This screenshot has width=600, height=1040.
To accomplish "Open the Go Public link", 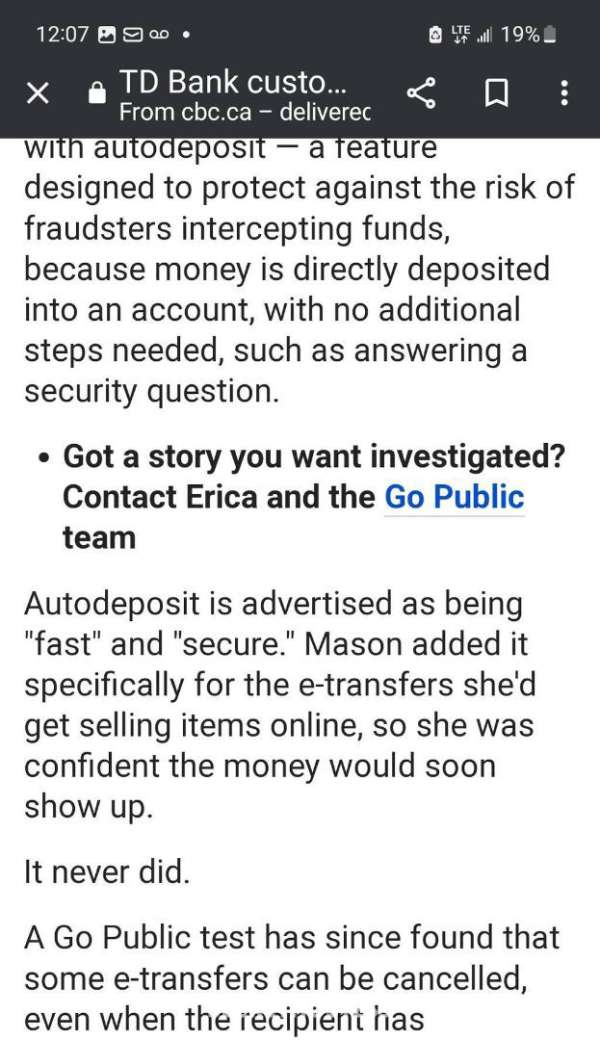I will (x=454, y=497).
